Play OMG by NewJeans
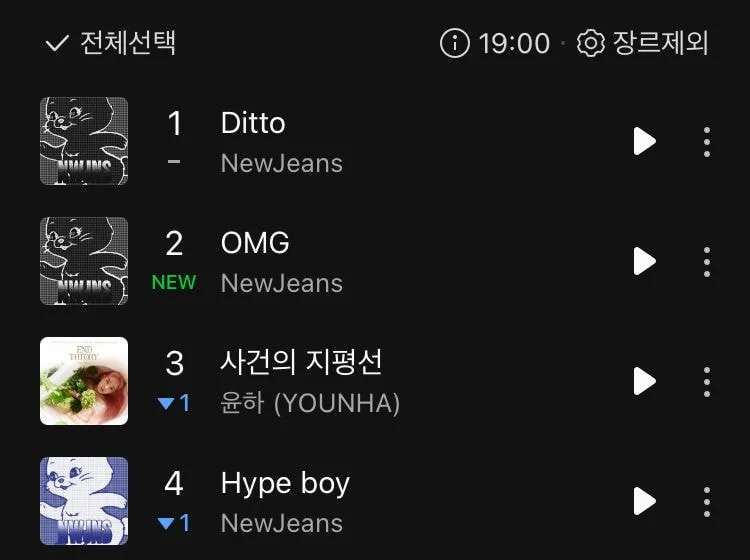The height and width of the screenshot is (560, 750). pos(644,261)
